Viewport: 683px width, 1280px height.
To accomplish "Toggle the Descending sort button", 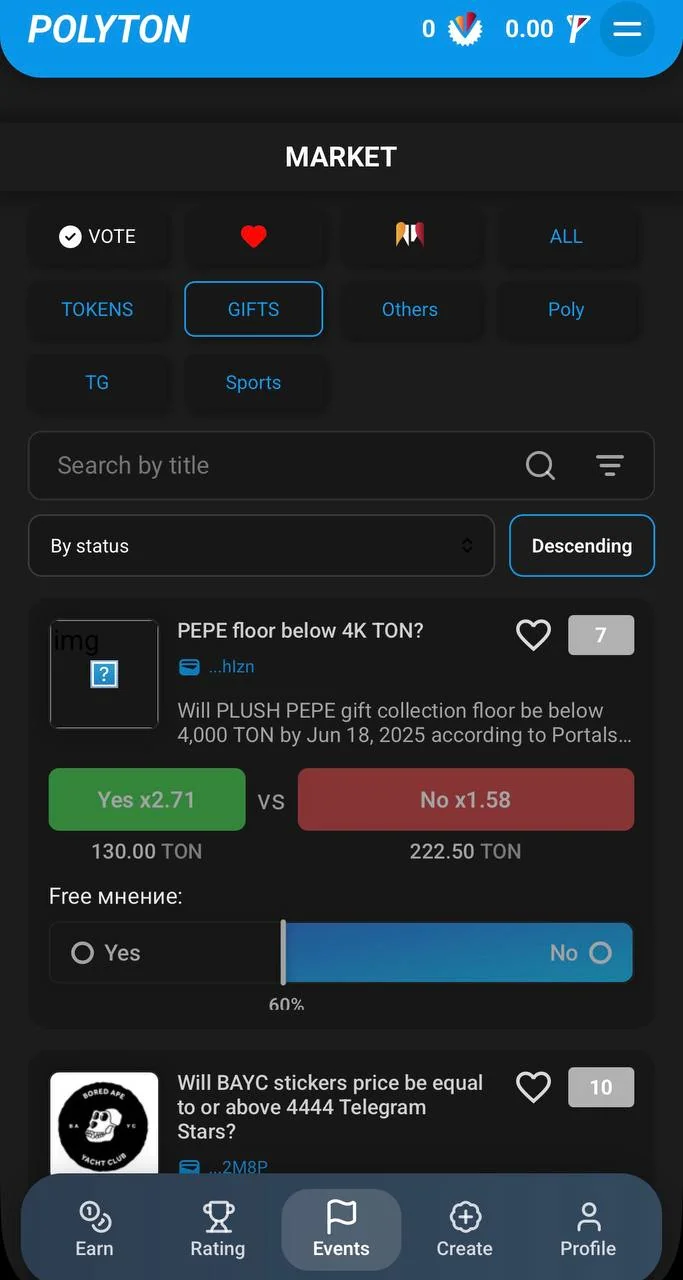I will 582,546.
